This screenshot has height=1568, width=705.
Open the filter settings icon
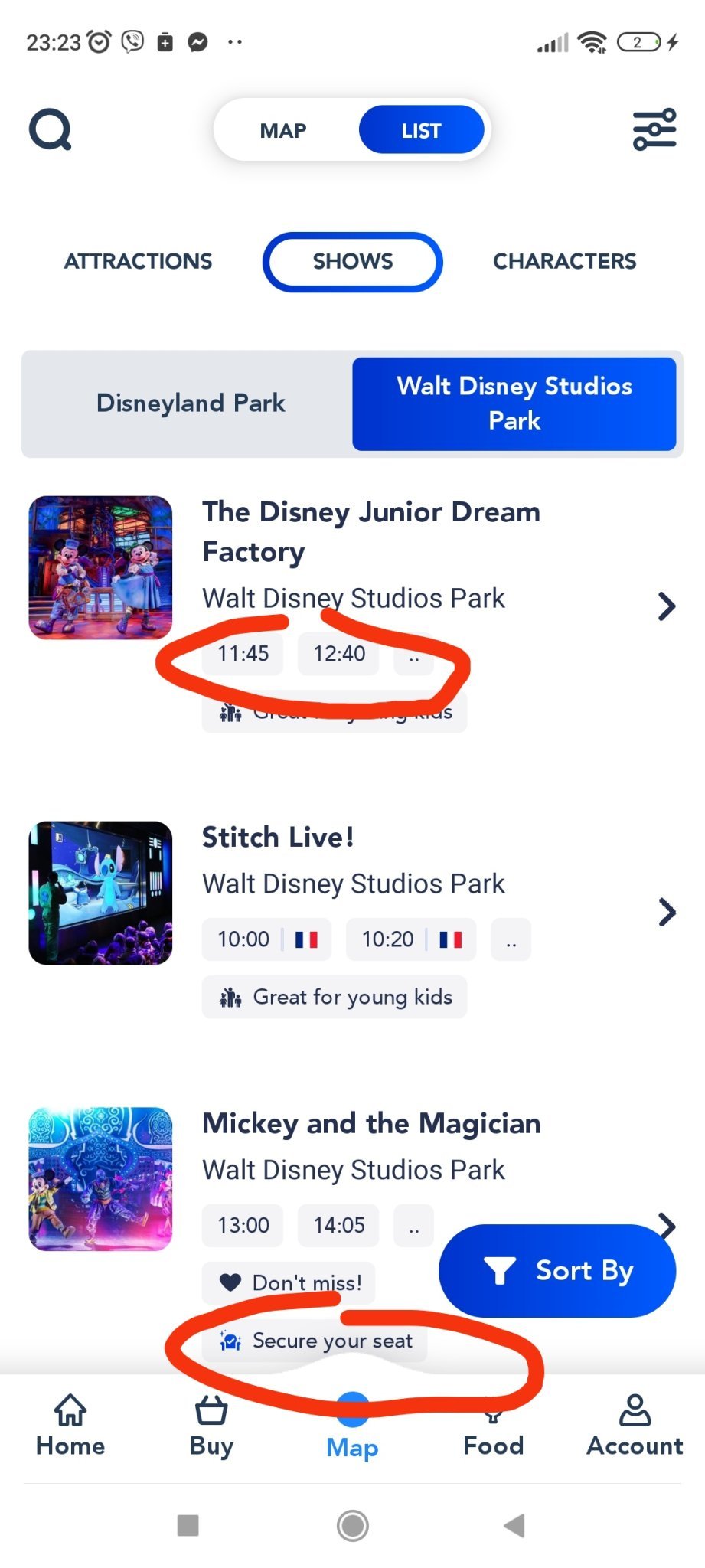654,130
